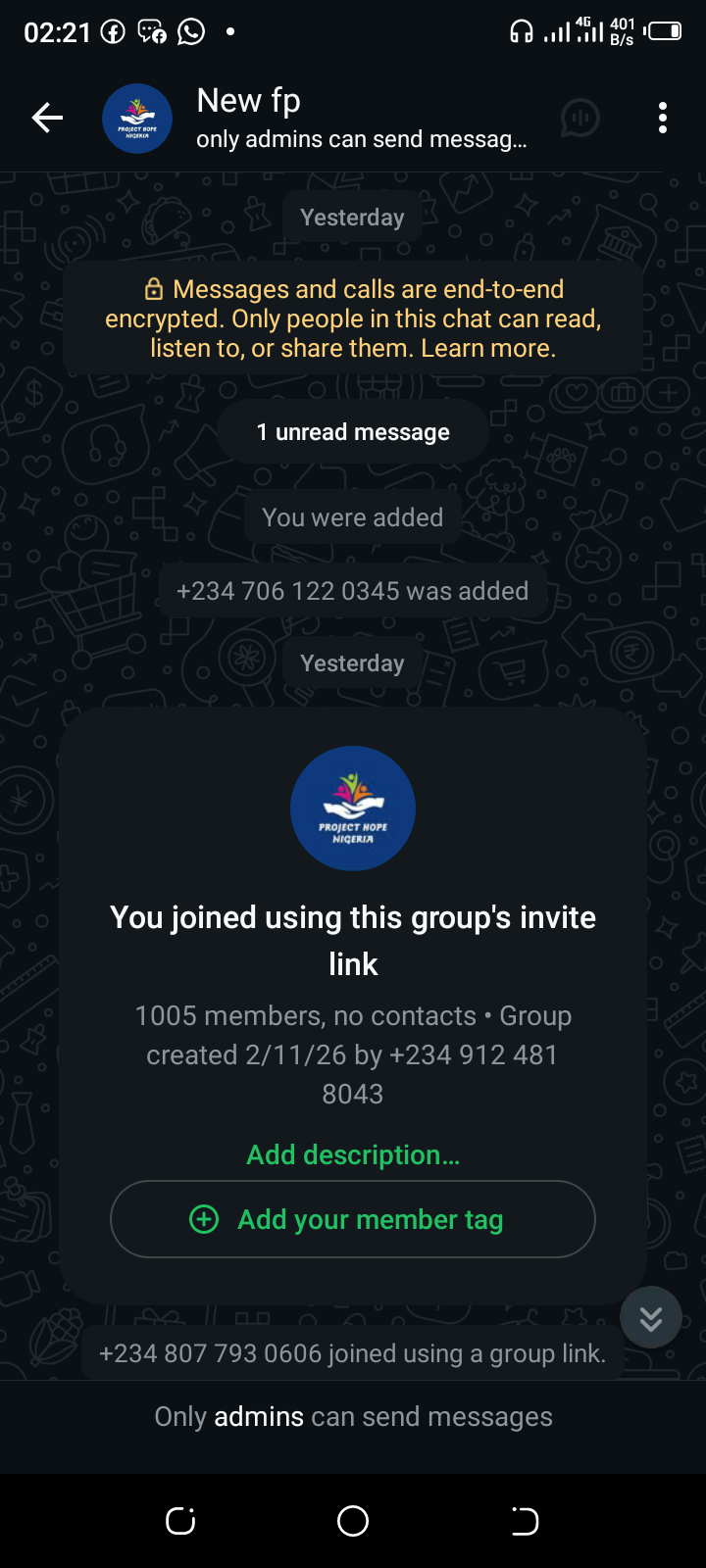View the group's admins list

(259, 1416)
